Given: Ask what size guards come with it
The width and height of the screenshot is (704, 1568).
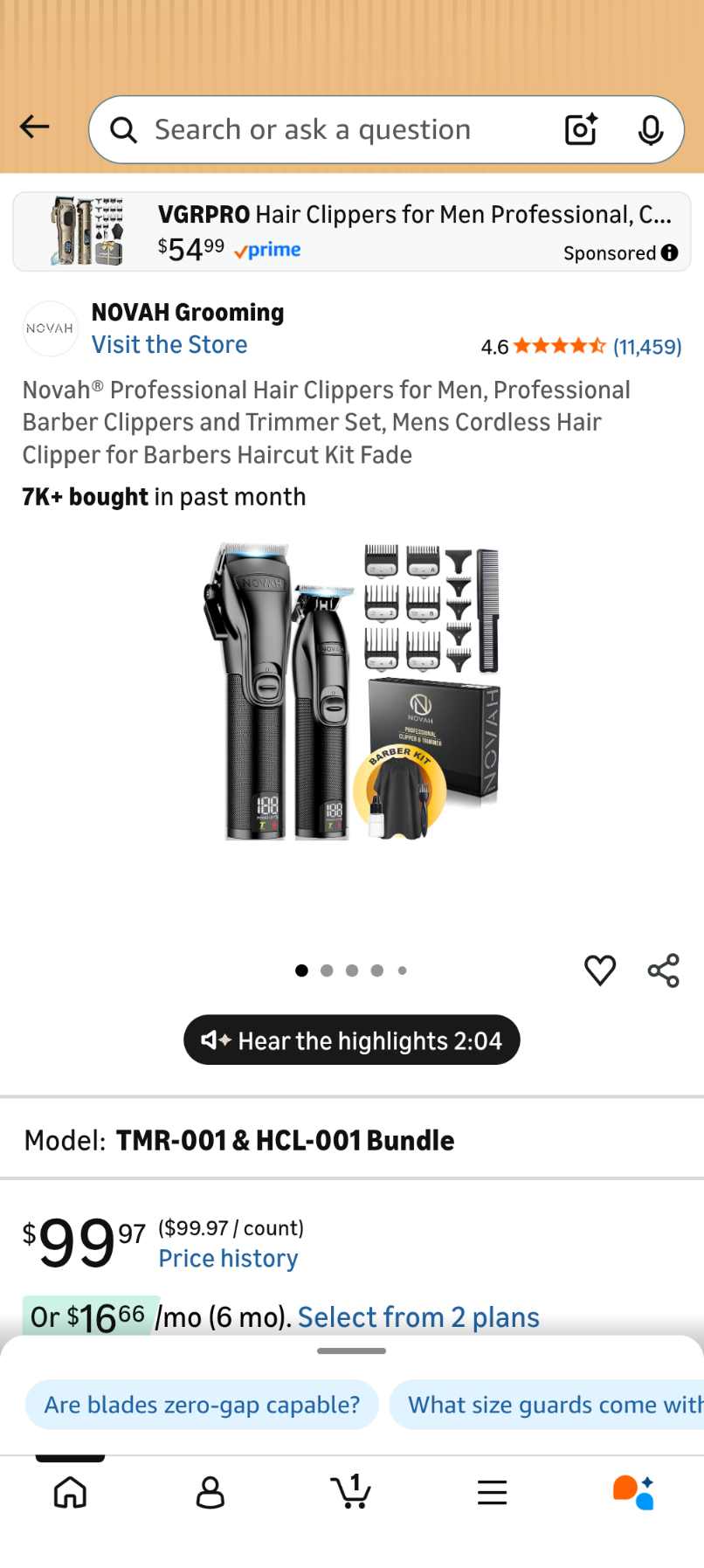Looking at the screenshot, I should point(550,1405).
